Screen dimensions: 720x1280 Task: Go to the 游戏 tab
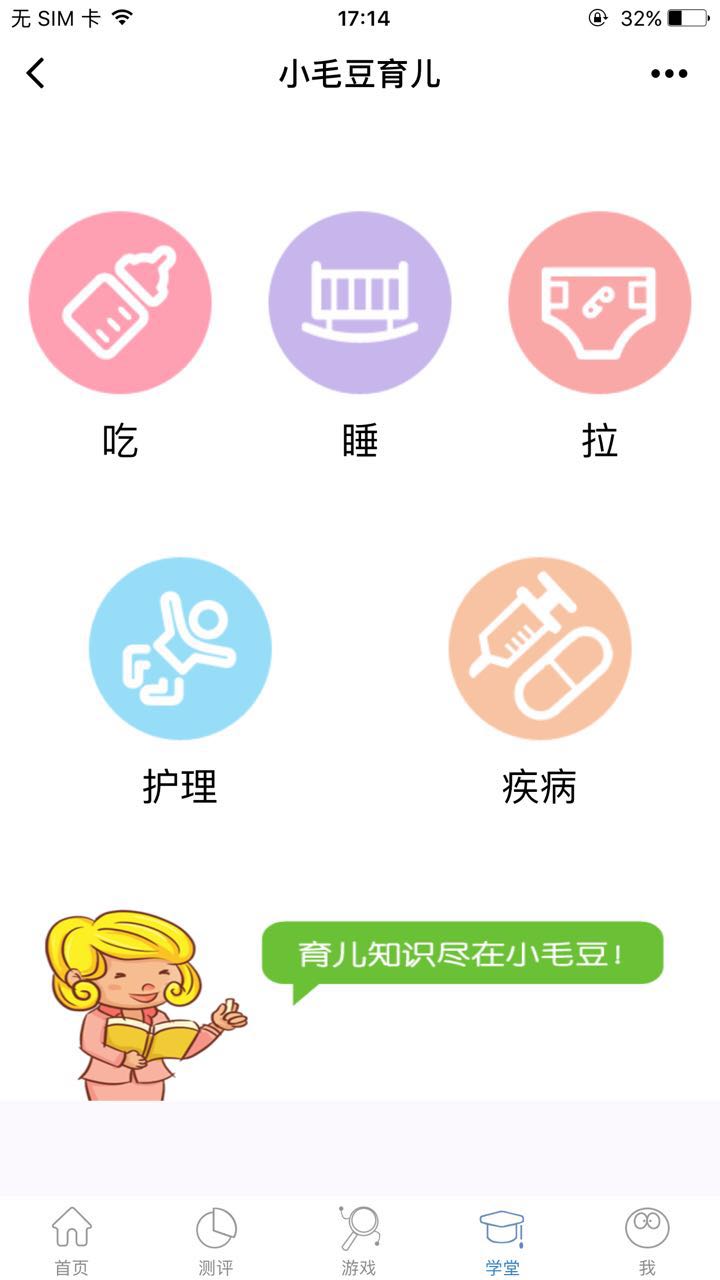pyautogui.click(x=359, y=1240)
